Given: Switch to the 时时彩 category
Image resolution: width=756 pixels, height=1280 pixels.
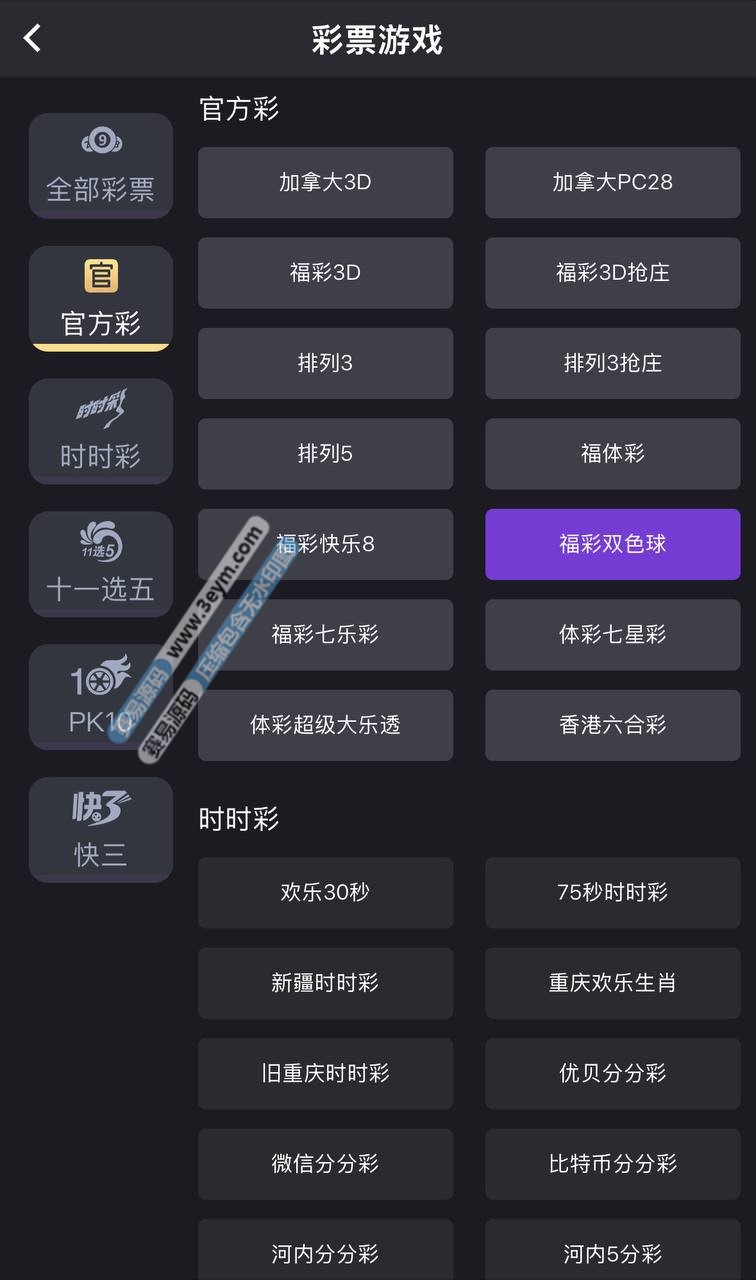Looking at the screenshot, I should point(101,432).
